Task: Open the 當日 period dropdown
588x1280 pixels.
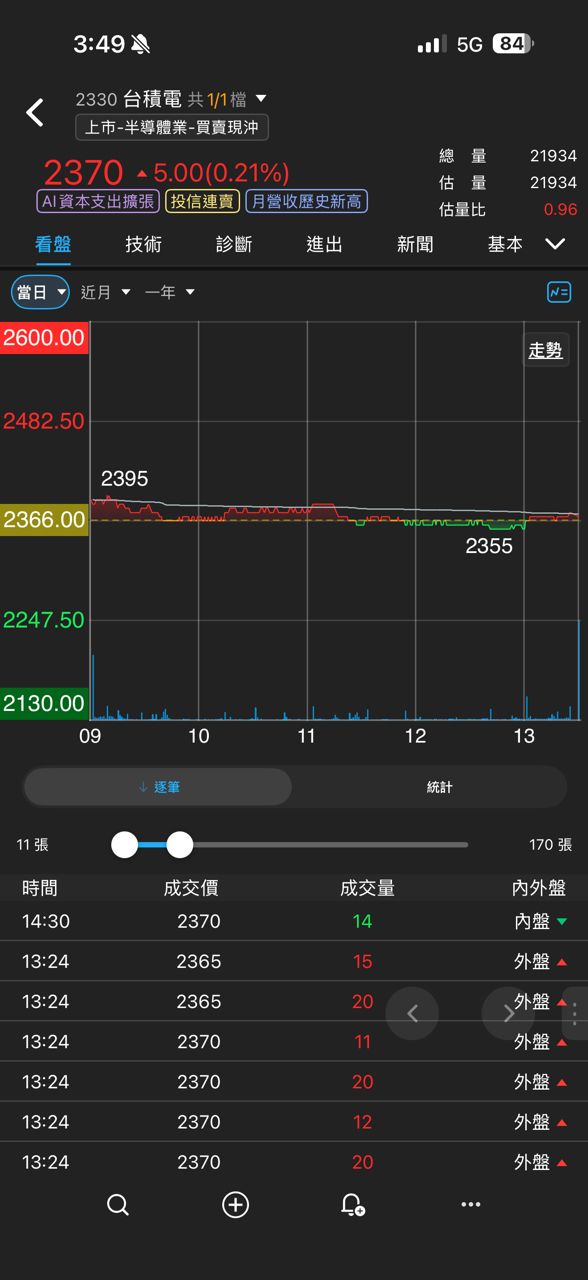Action: click(x=41, y=292)
